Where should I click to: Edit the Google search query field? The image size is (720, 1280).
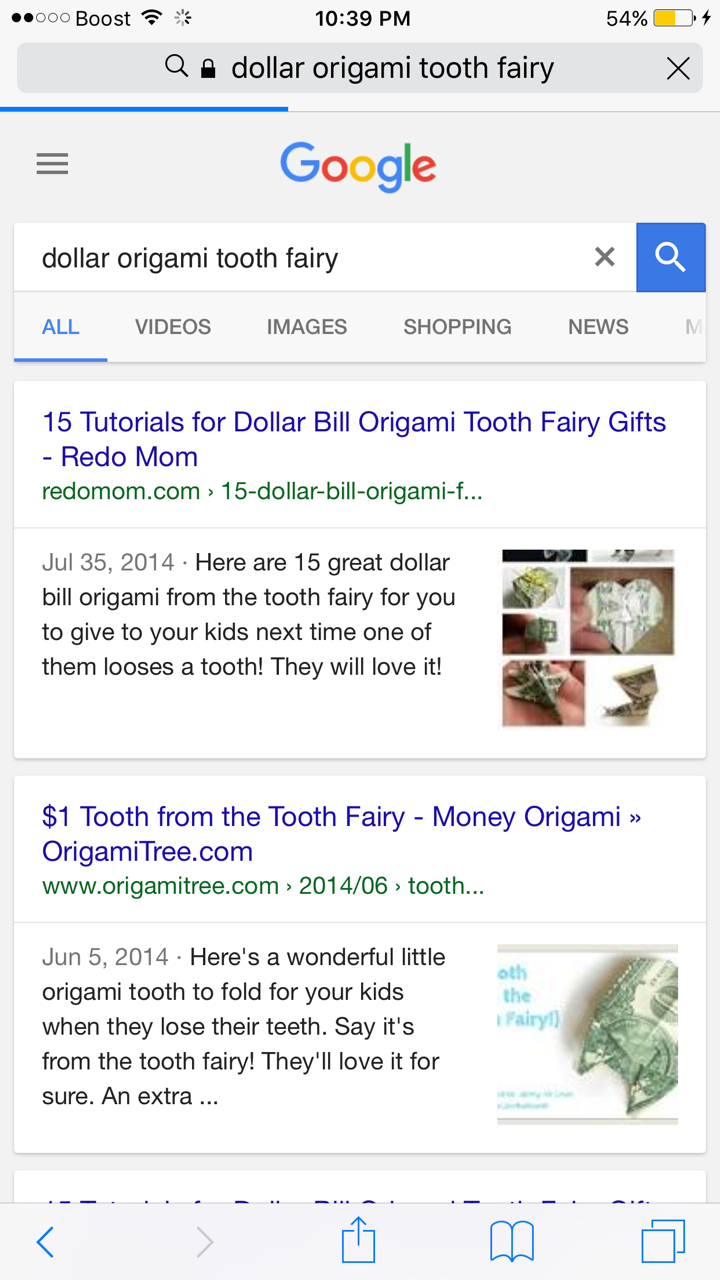point(300,258)
